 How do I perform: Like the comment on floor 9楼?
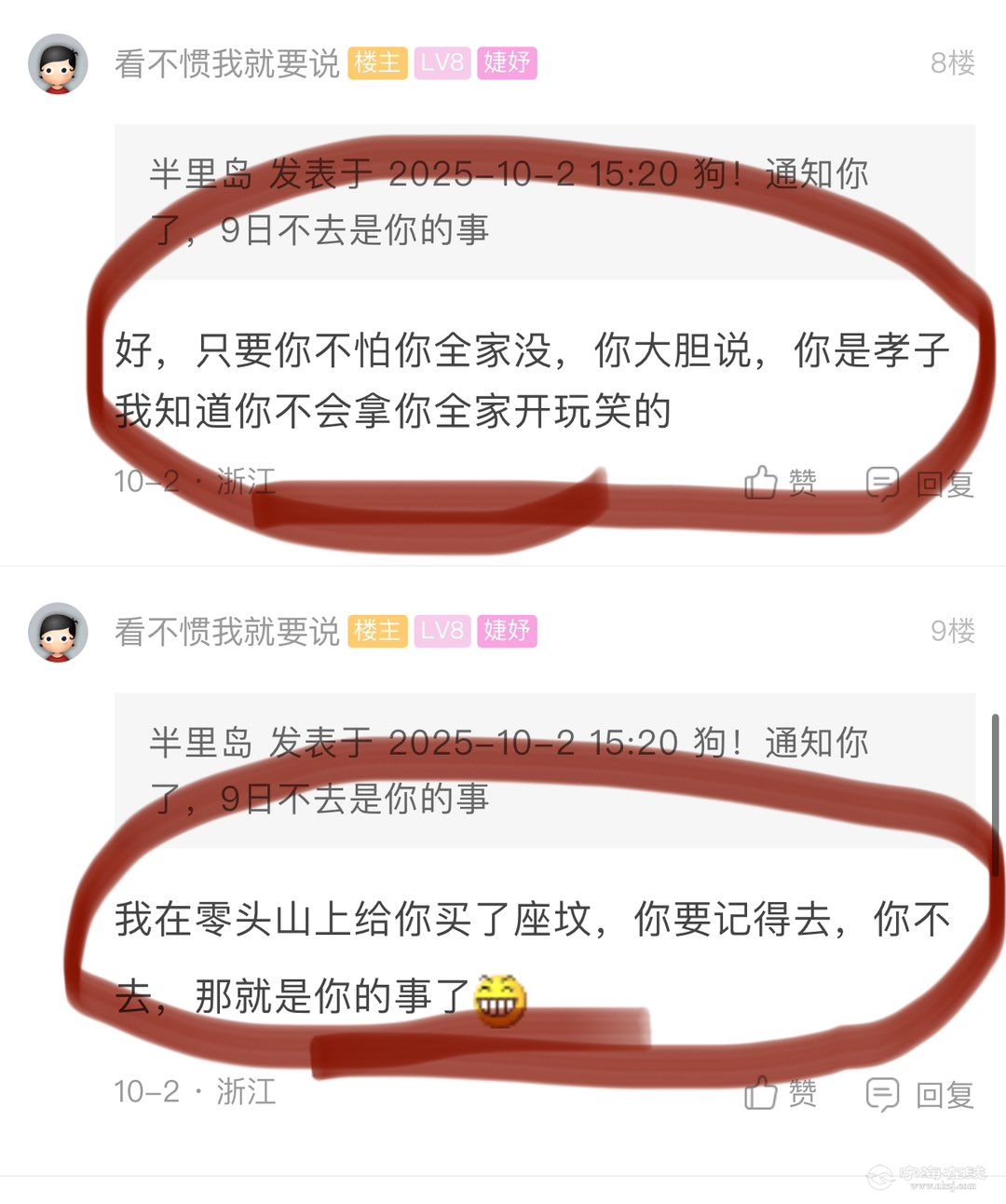(x=781, y=1093)
